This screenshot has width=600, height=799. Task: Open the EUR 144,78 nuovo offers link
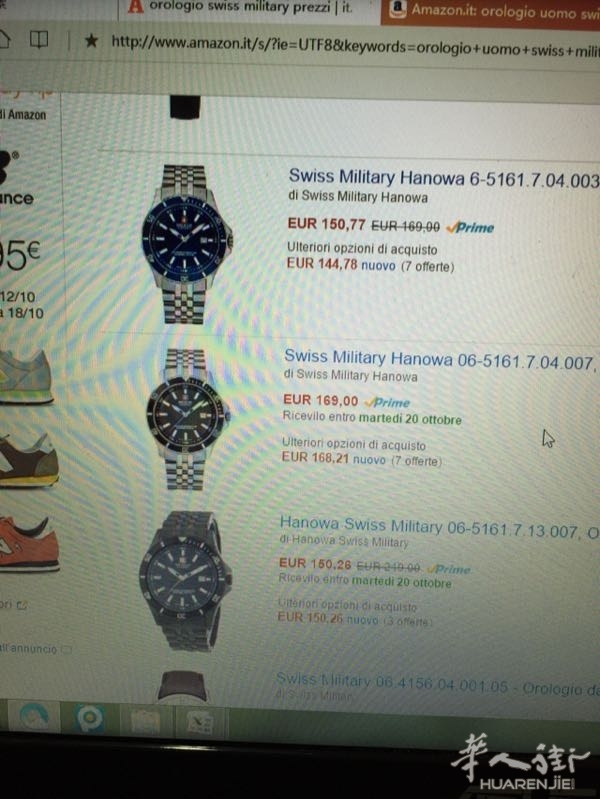(x=342, y=265)
